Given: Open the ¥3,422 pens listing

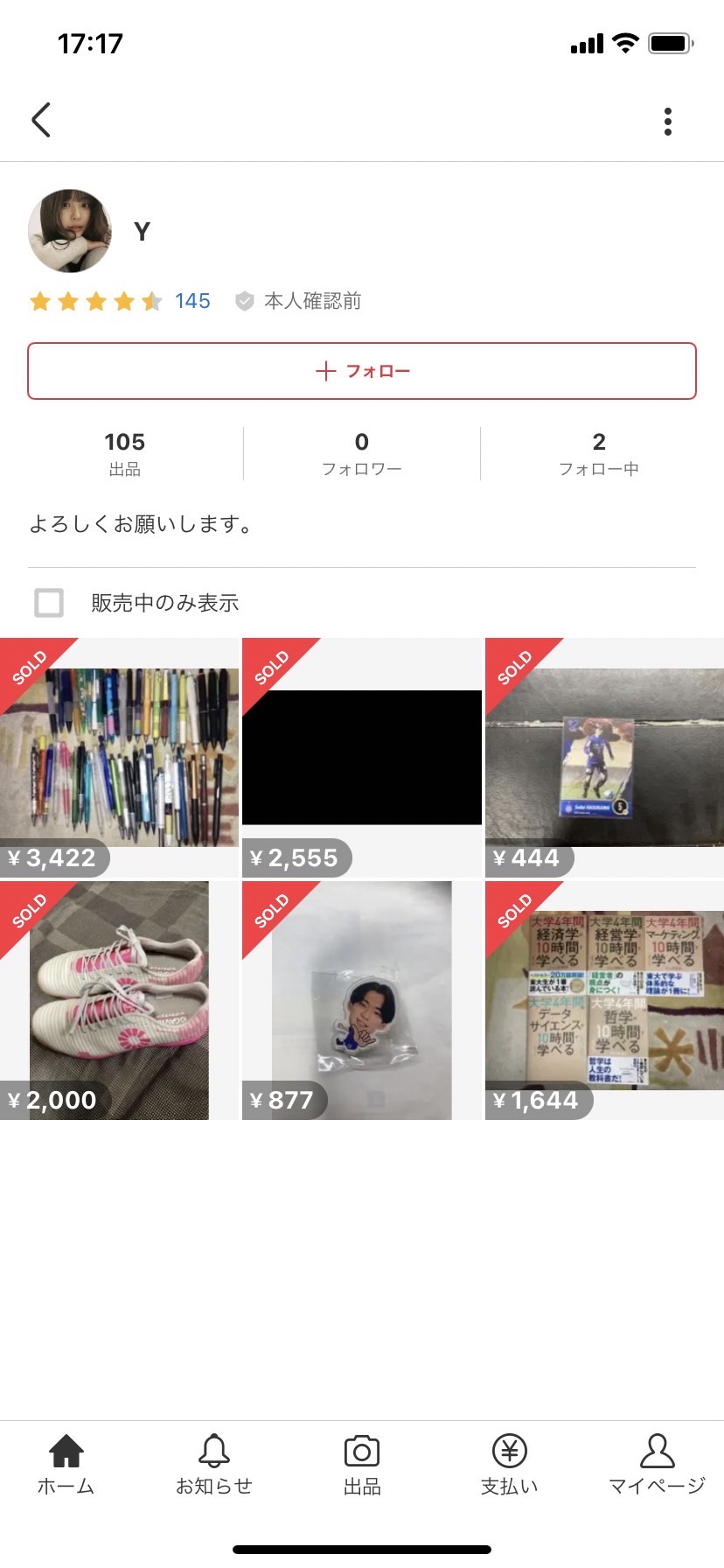Looking at the screenshot, I should [120, 758].
